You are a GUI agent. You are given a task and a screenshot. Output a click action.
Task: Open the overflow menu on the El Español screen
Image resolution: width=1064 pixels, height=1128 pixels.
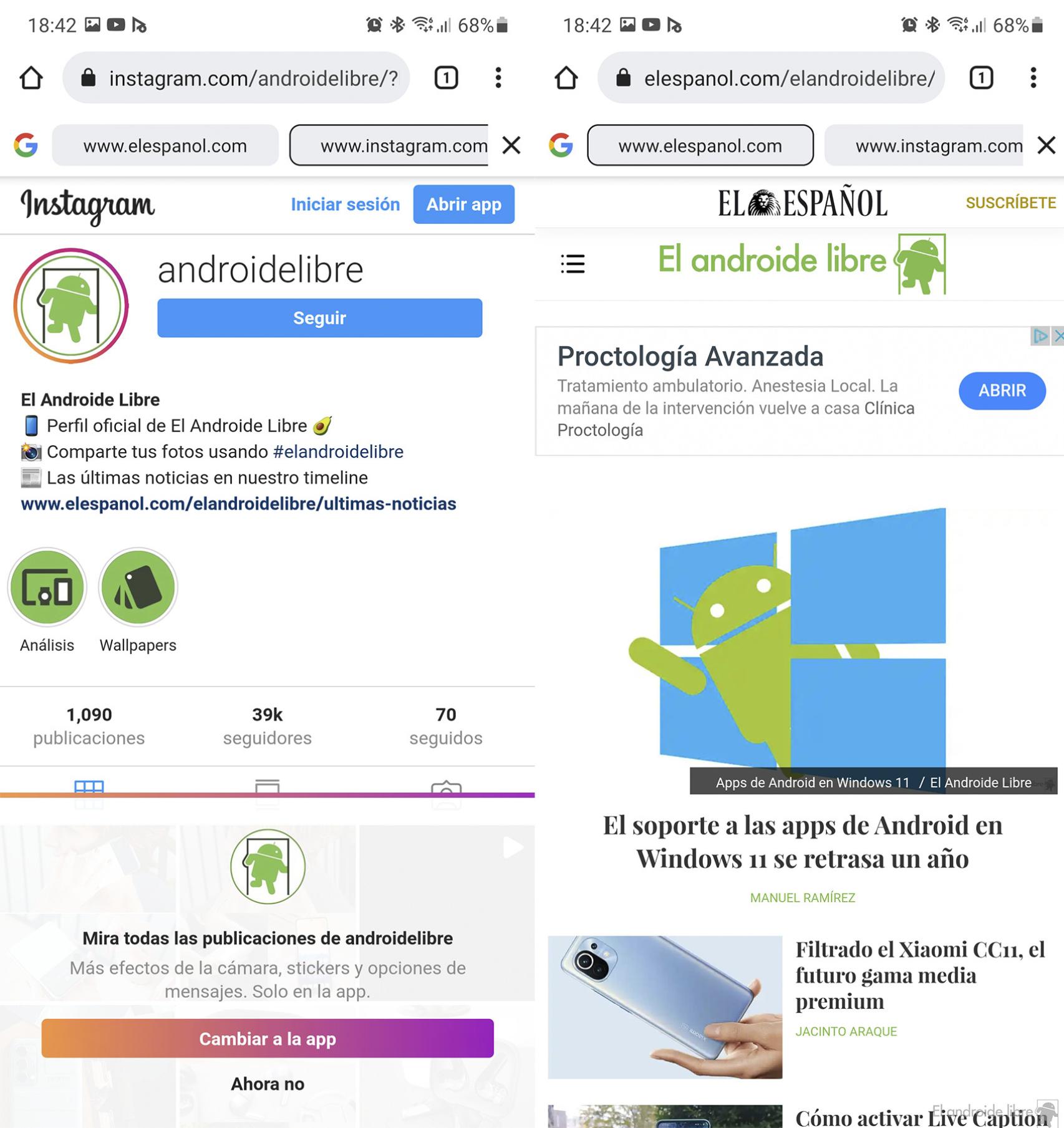(1032, 77)
